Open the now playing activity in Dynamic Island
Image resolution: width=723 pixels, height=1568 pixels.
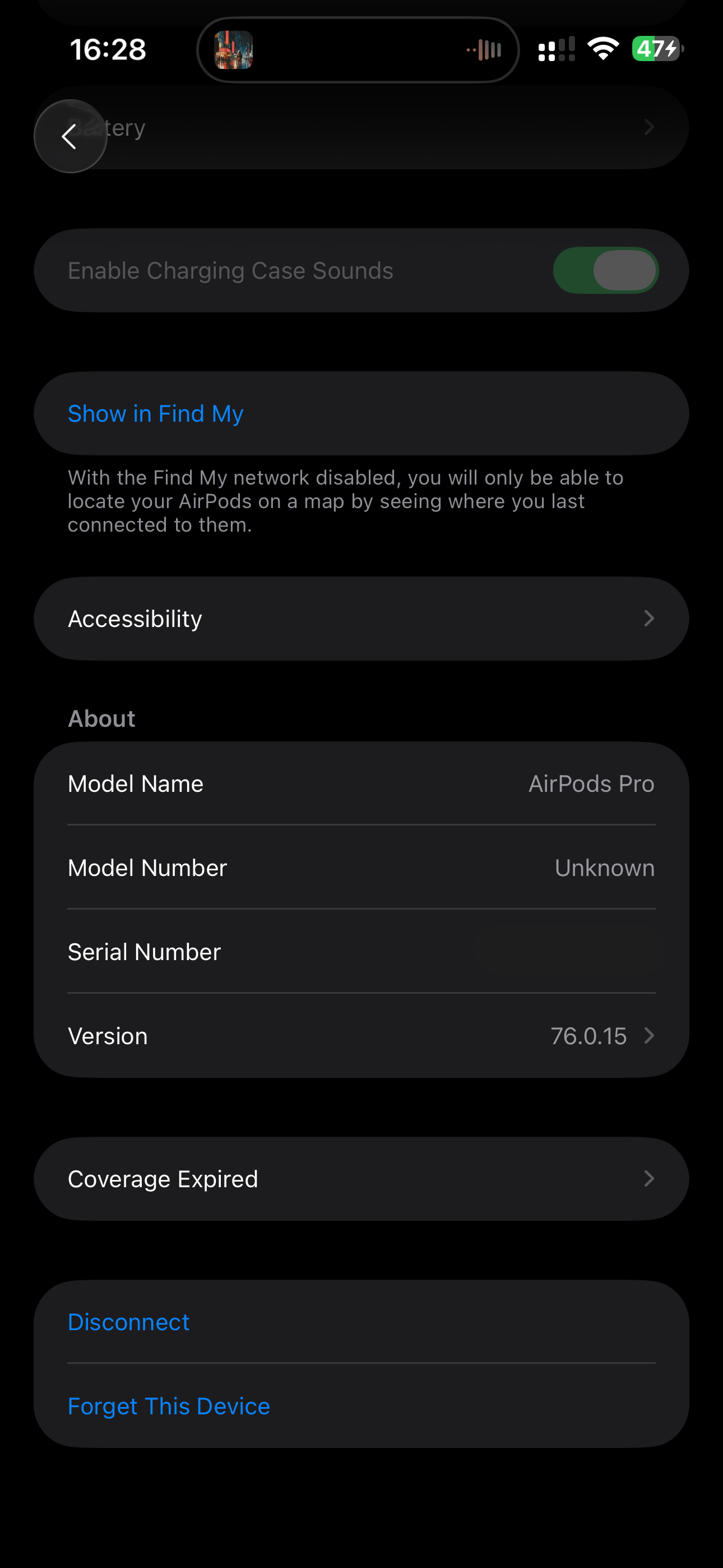coord(358,50)
